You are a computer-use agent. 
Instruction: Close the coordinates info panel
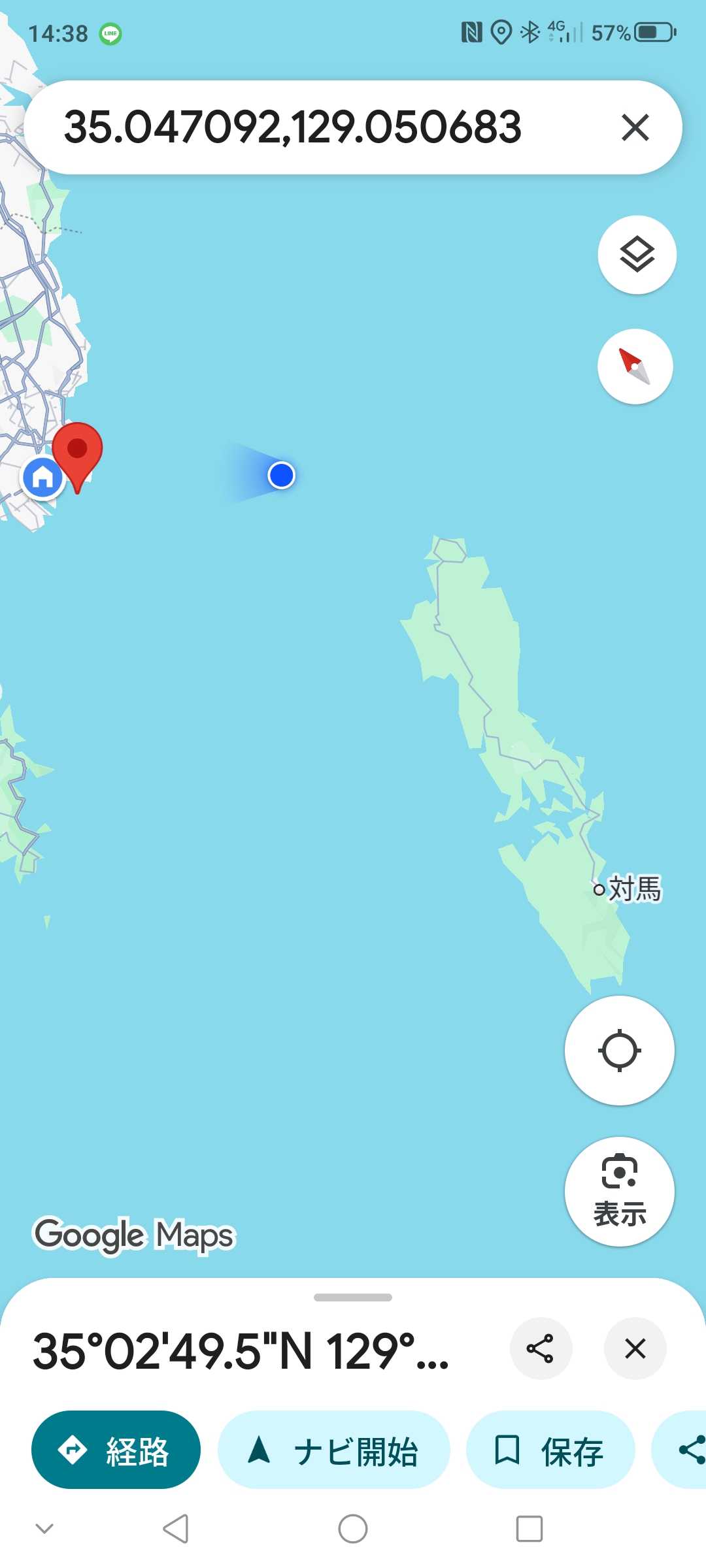[x=635, y=1348]
